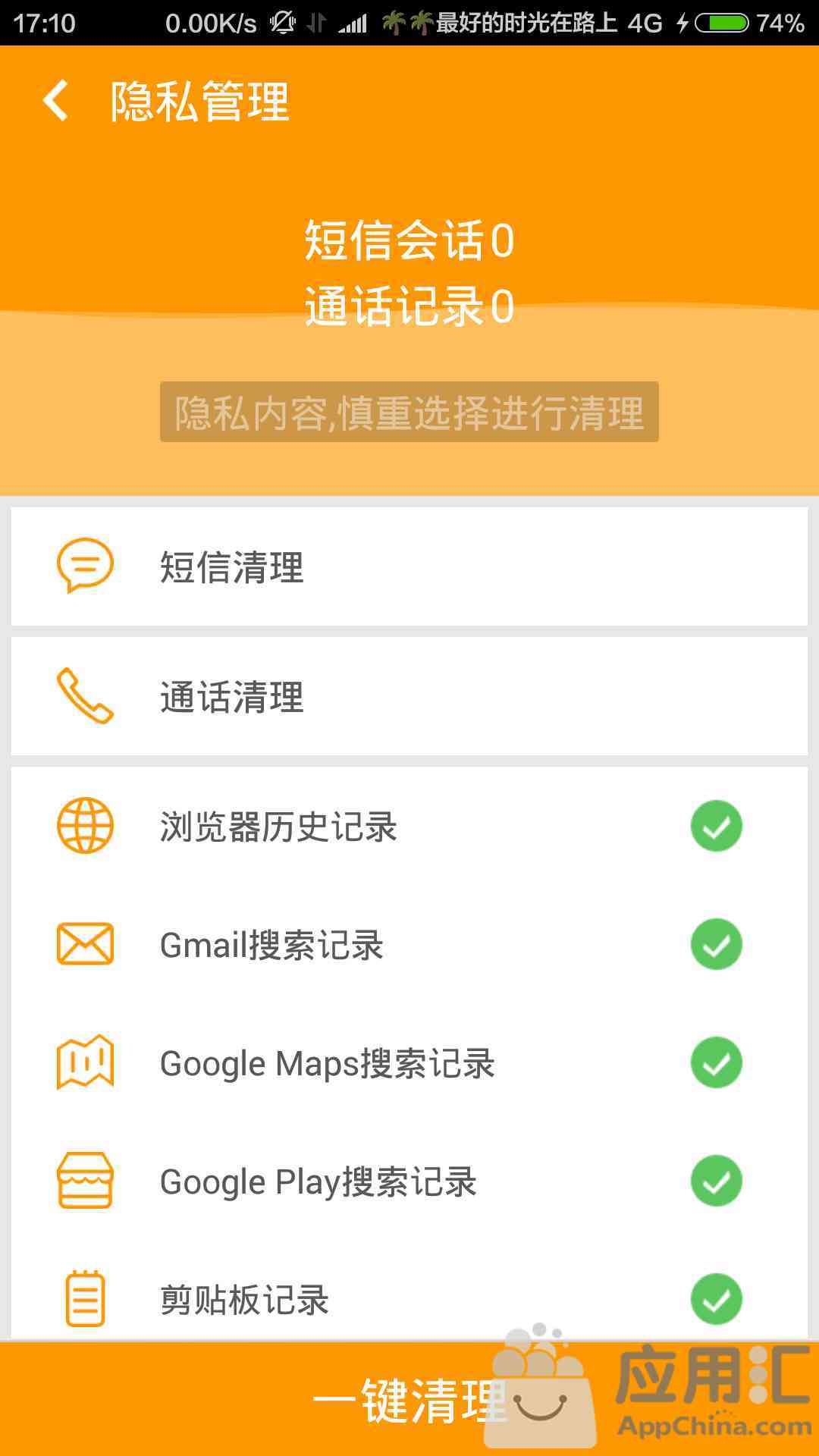Toggle Google Play搜索记录 checkmark
Image resolution: width=819 pixels, height=1456 pixels.
pyautogui.click(x=716, y=1181)
